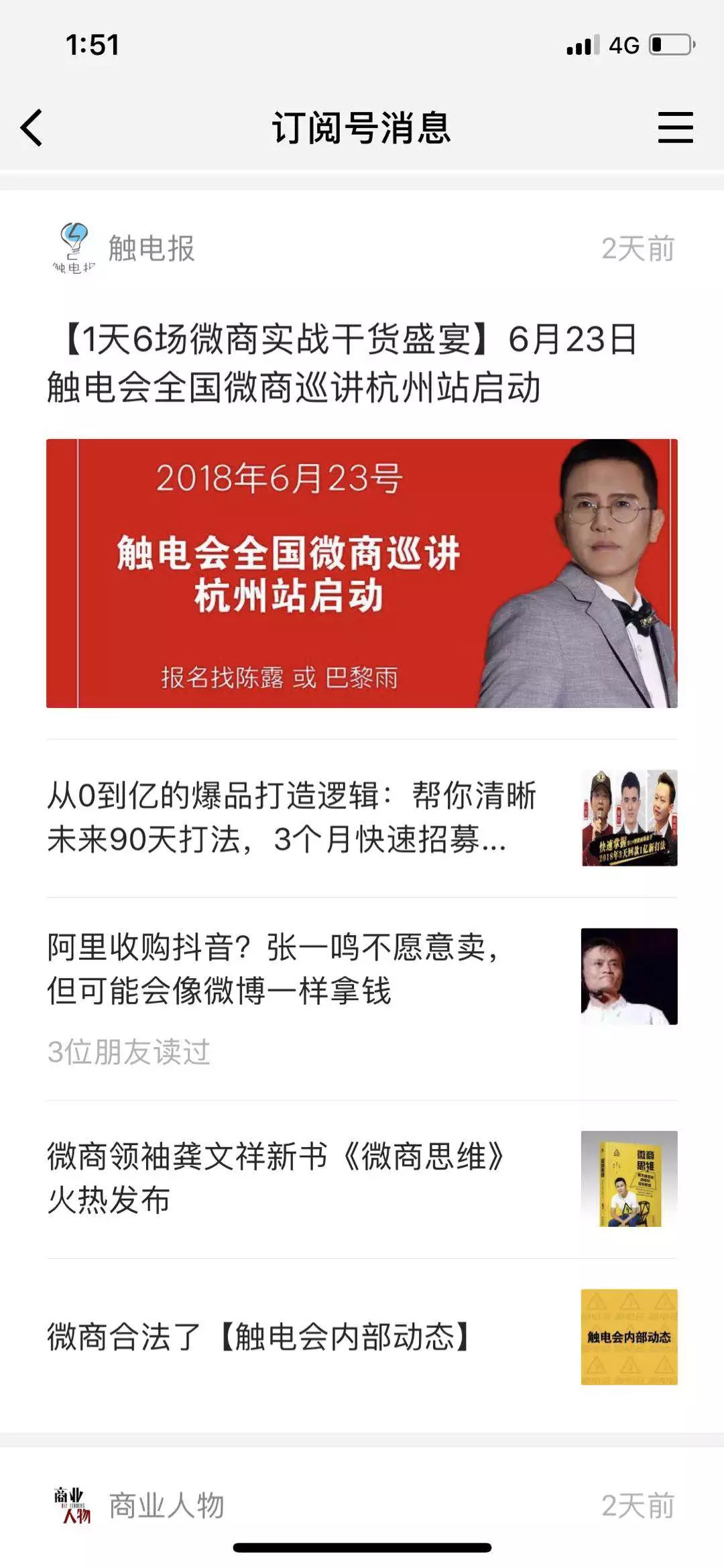Viewport: 724px width, 1568px height.
Task: Open the subscription list menu icon
Action: point(675,127)
